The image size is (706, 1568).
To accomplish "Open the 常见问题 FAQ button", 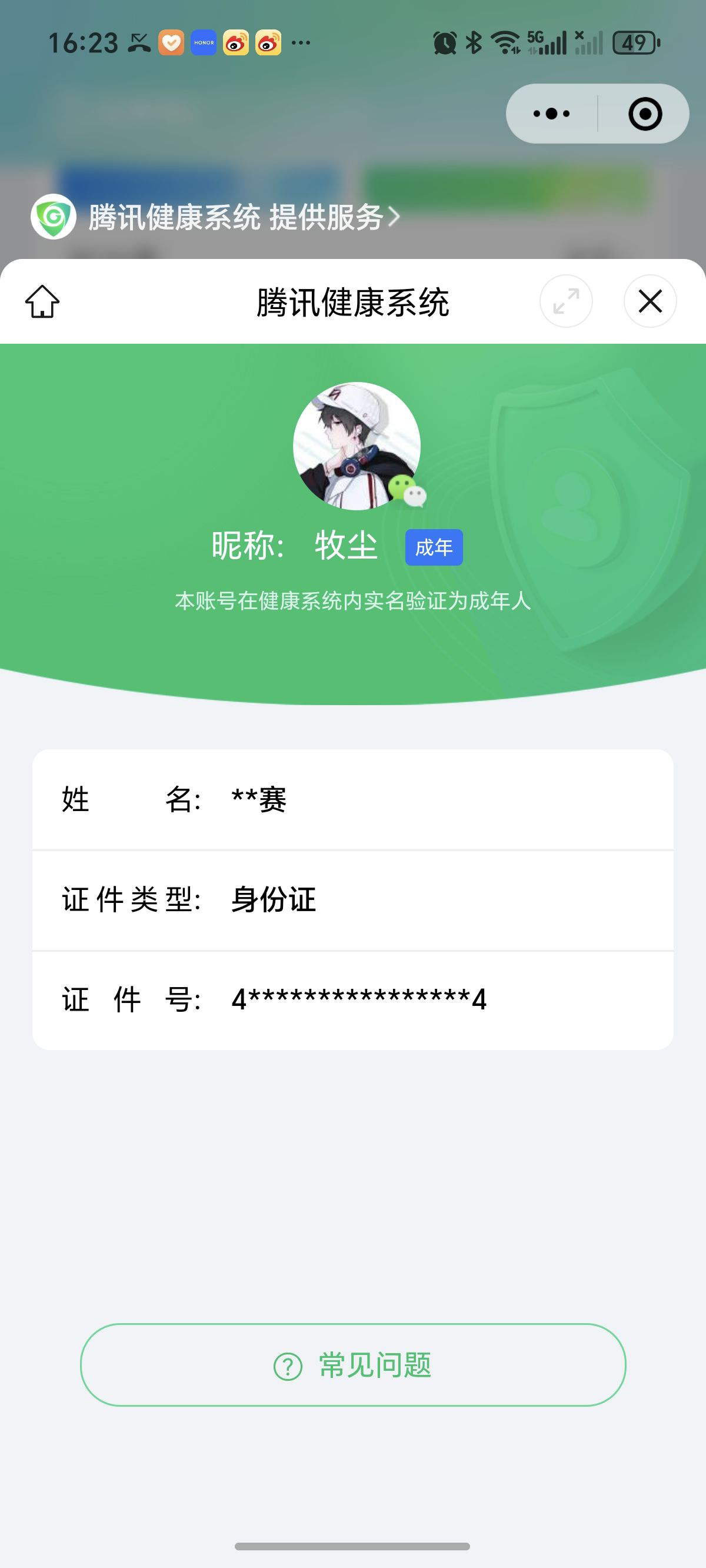I will pos(353,1366).
